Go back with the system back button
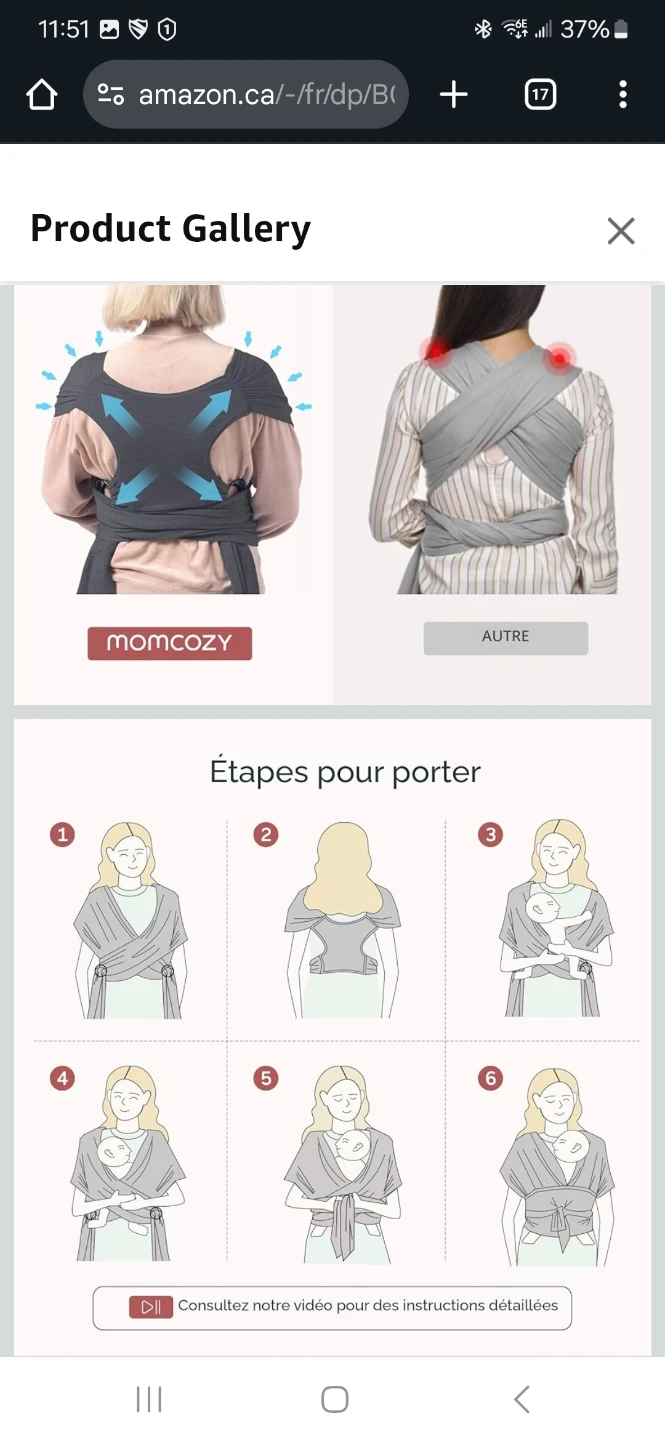This screenshot has width=665, height=1440. (x=521, y=1399)
